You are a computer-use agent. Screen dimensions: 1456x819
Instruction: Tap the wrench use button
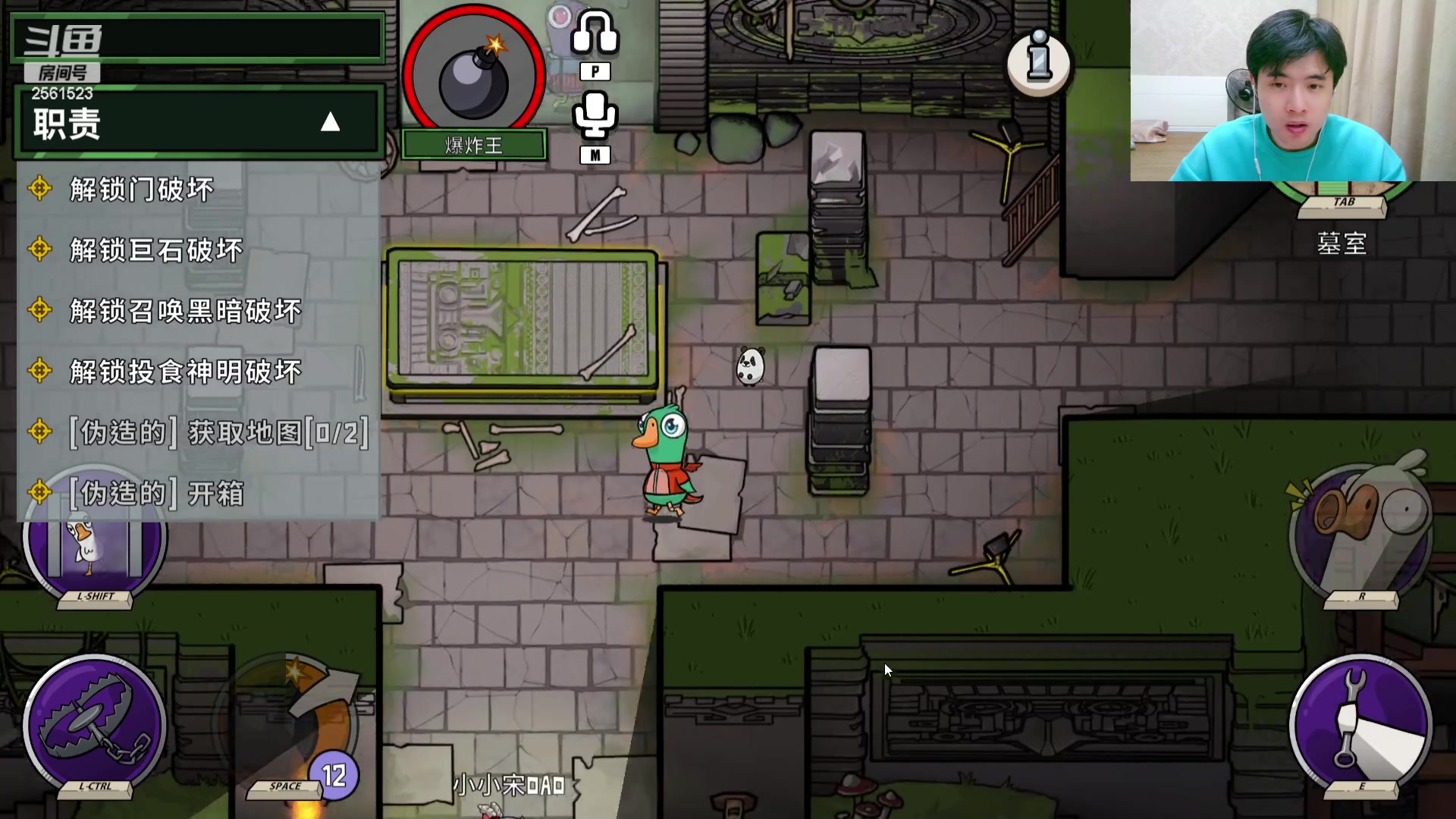pyautogui.click(x=1361, y=724)
